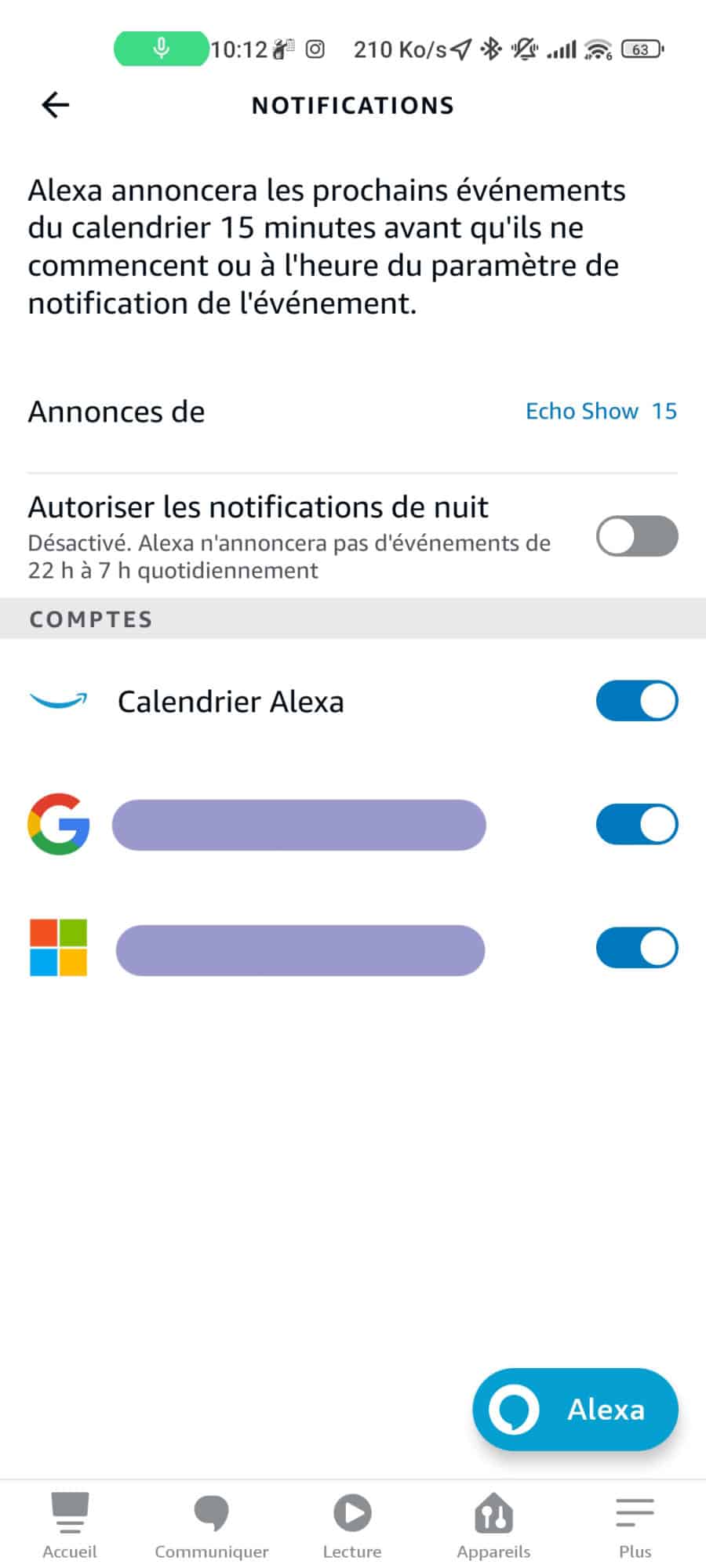Click the Microsoft calendar account icon
Image resolution: width=706 pixels, height=1568 pixels.
point(56,948)
